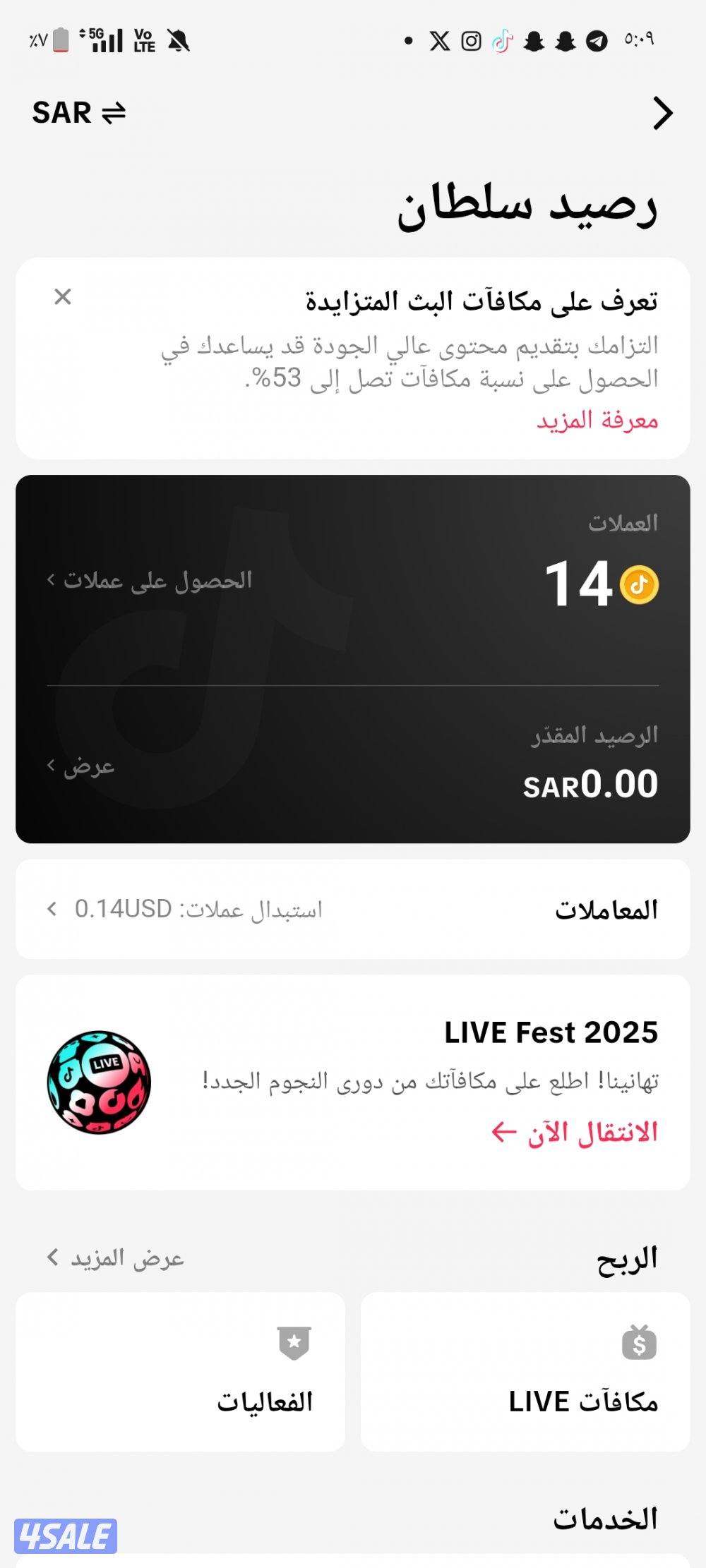This screenshot has width=706, height=1568.
Task: Toggle the SAR currency switcher
Action: pos(78,114)
